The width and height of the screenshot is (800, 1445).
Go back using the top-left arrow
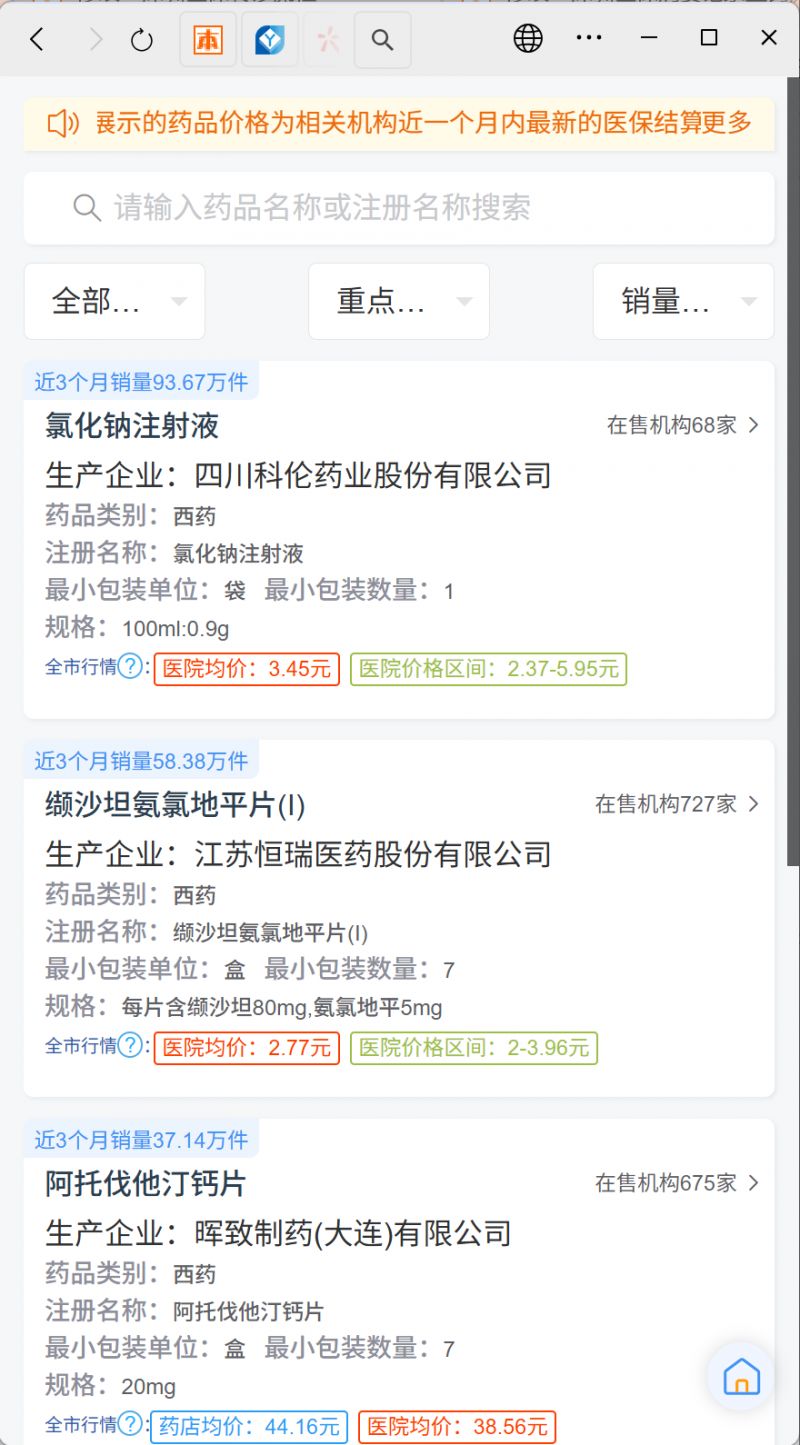[x=37, y=39]
